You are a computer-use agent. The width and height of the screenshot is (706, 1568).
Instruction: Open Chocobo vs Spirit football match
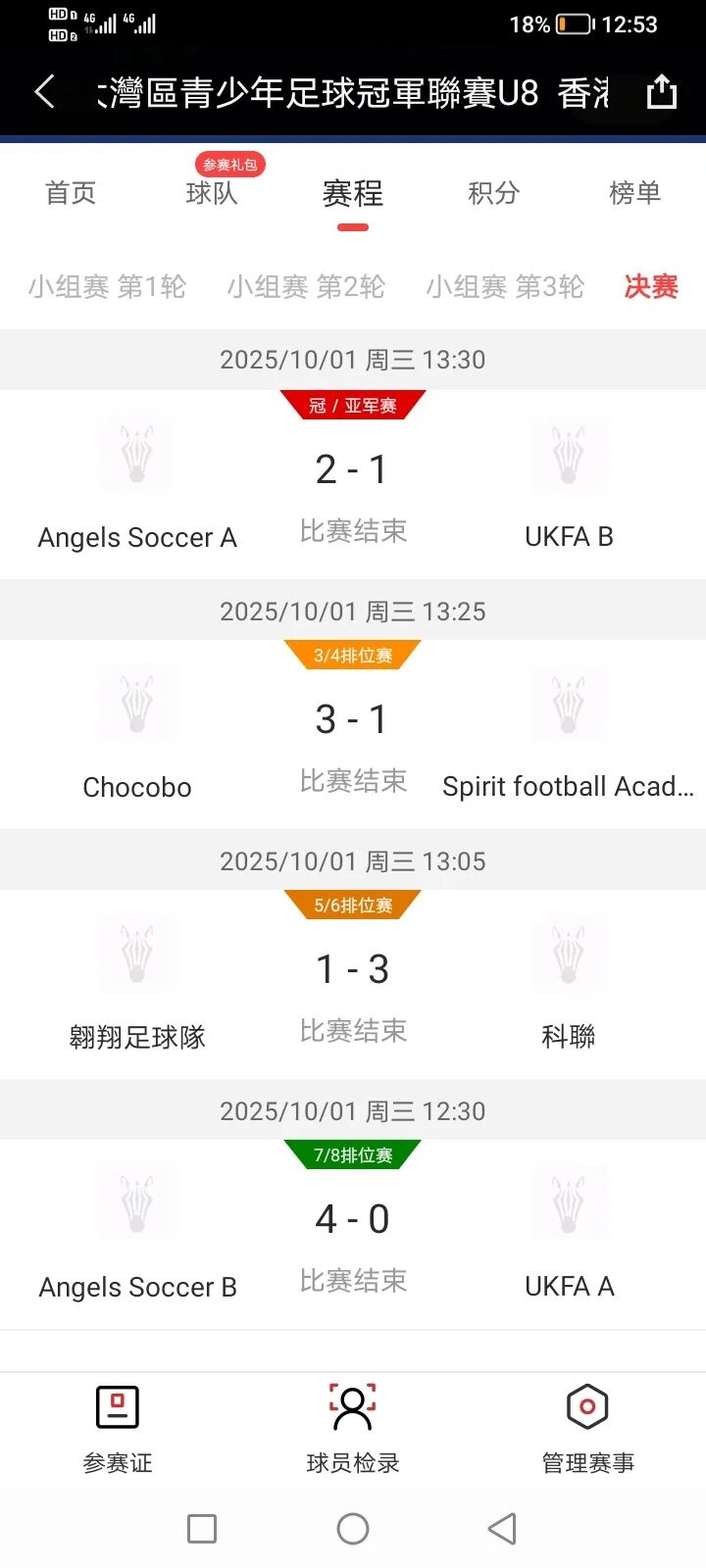[353, 735]
